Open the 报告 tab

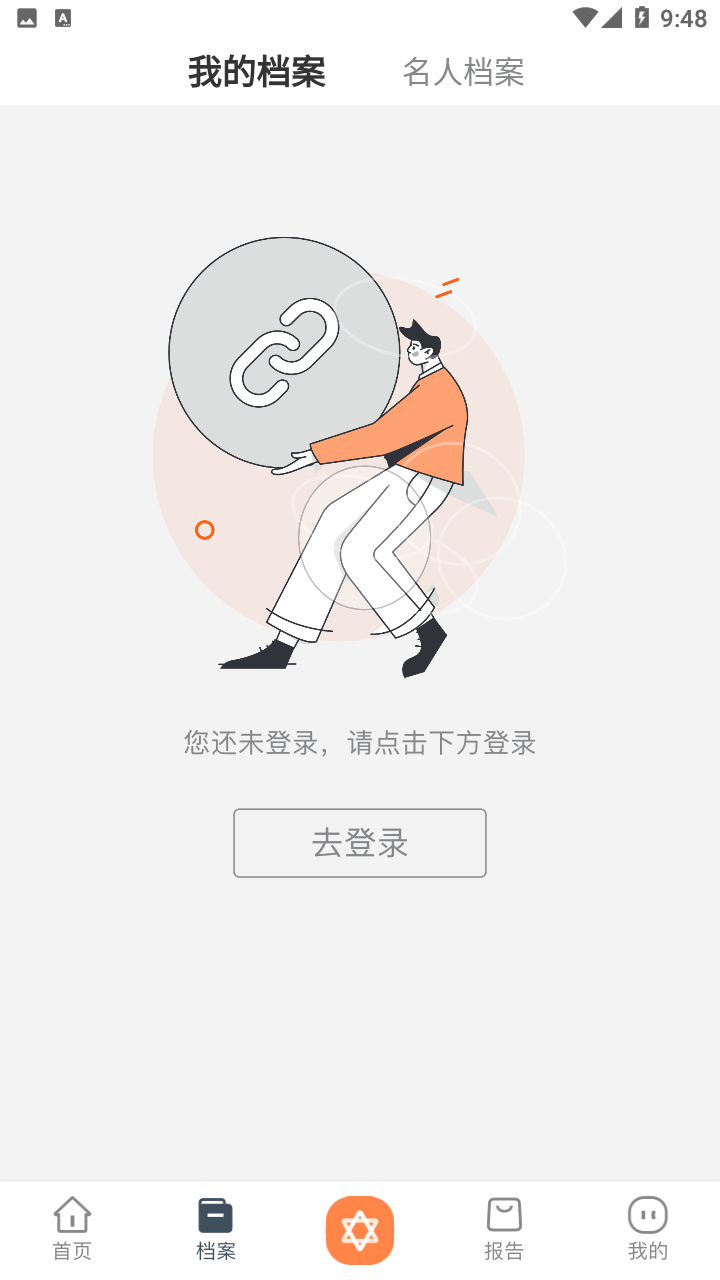(x=504, y=1229)
